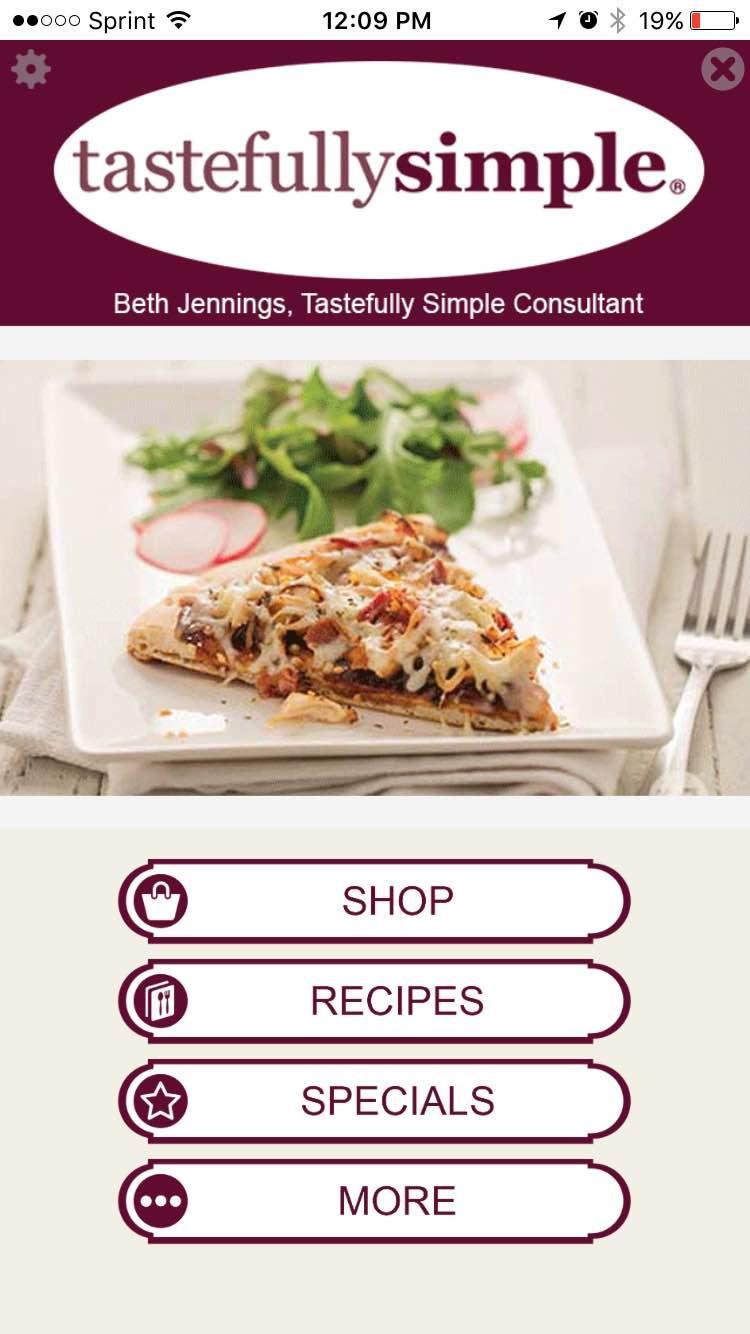Close the app with the X icon
Image resolution: width=750 pixels, height=1334 pixels.
click(x=722, y=69)
